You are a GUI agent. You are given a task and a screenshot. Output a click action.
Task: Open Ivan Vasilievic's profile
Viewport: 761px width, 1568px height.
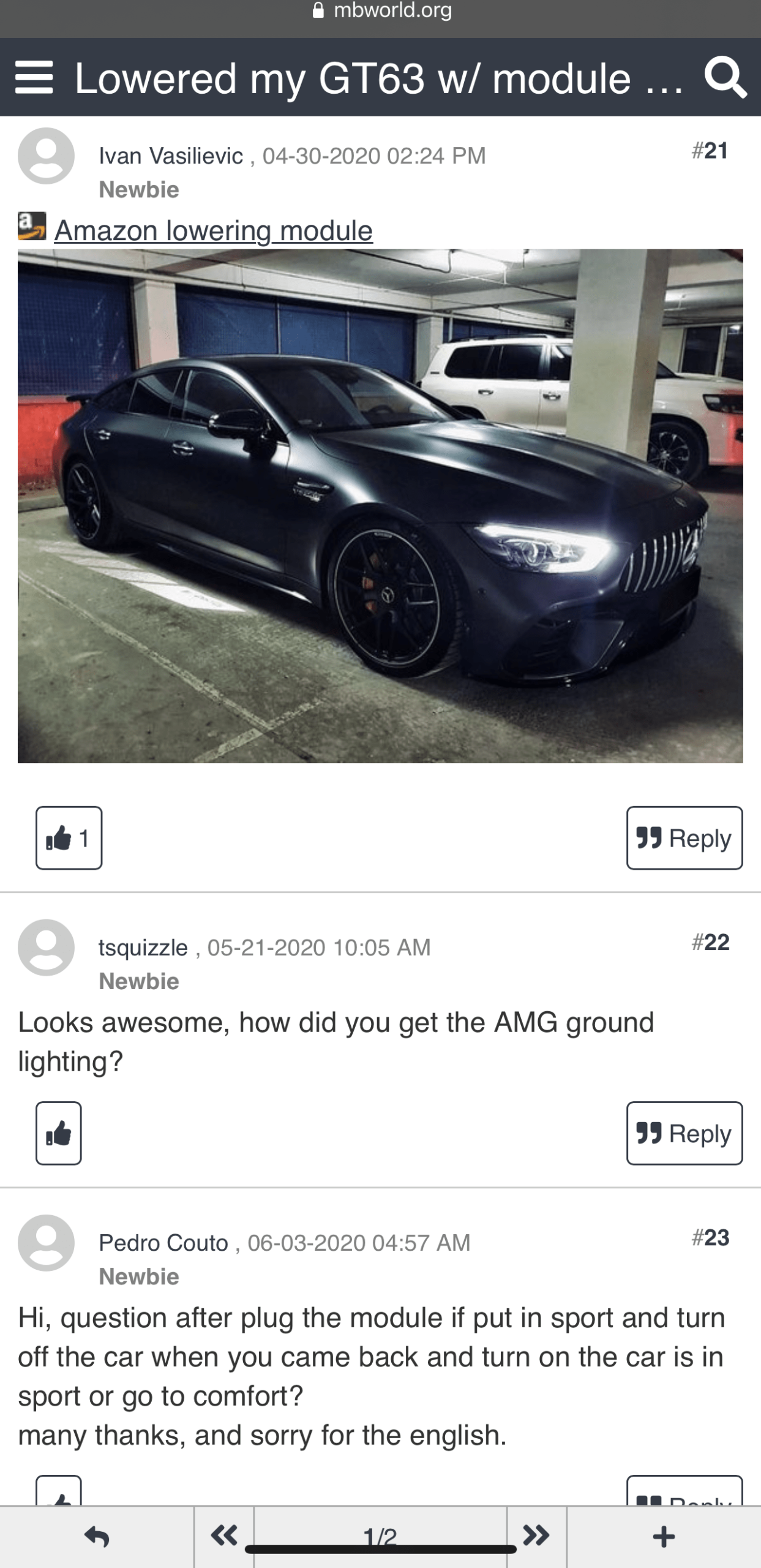[x=171, y=156]
